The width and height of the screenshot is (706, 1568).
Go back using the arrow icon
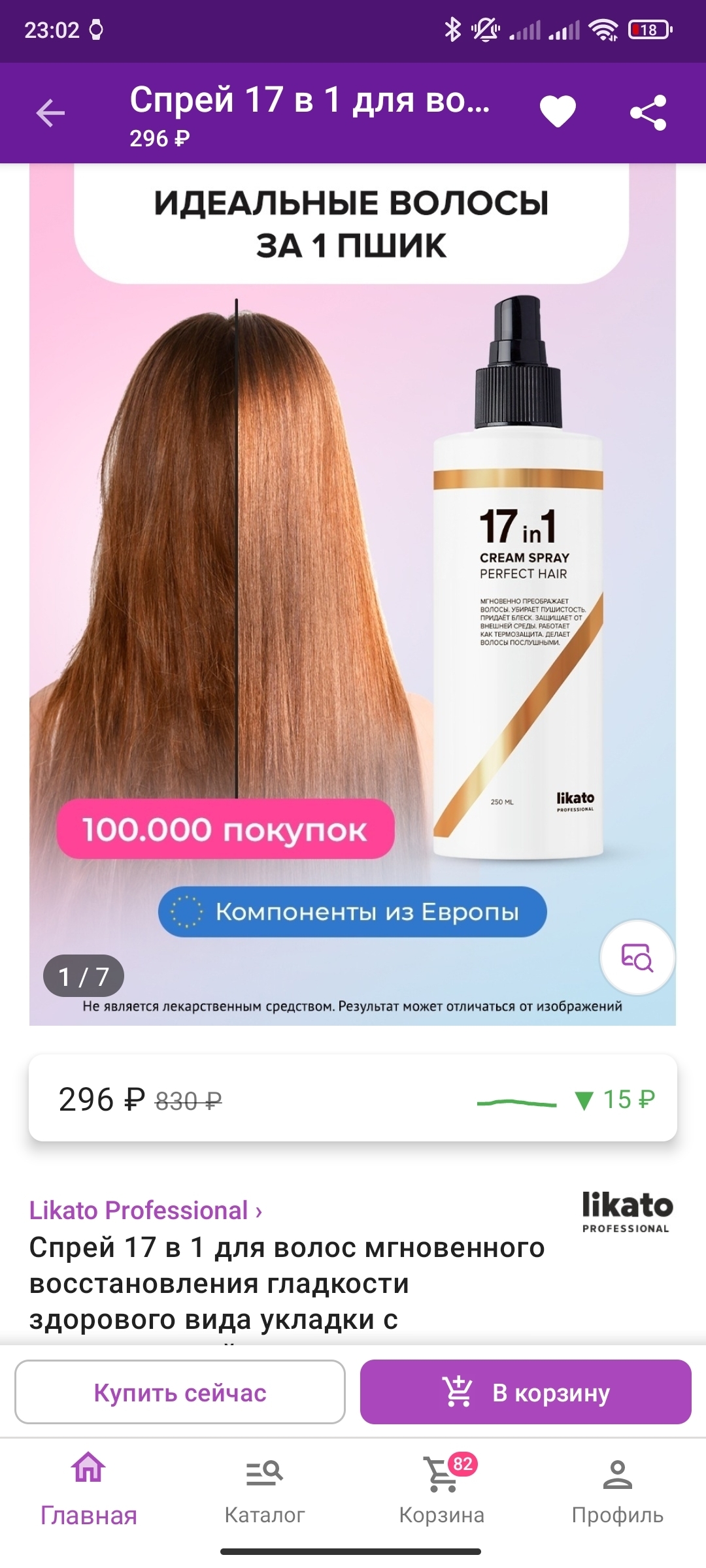[x=50, y=113]
